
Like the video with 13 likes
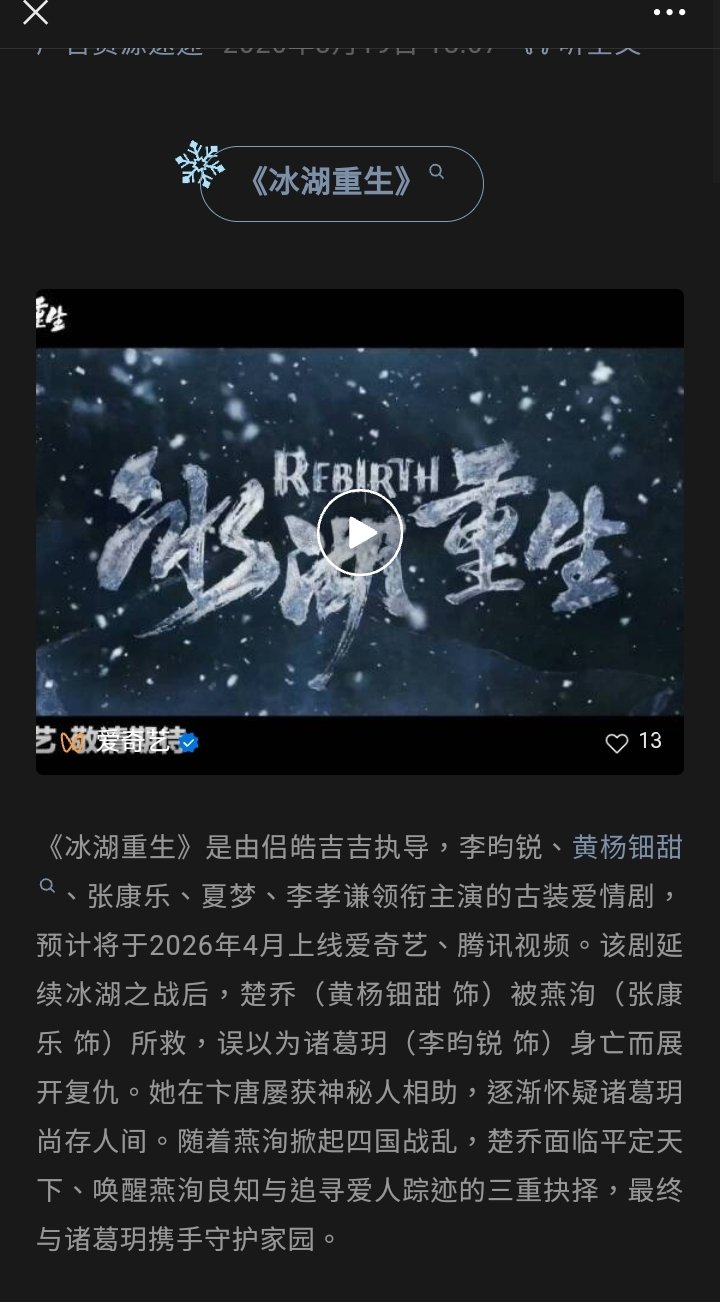[x=617, y=743]
